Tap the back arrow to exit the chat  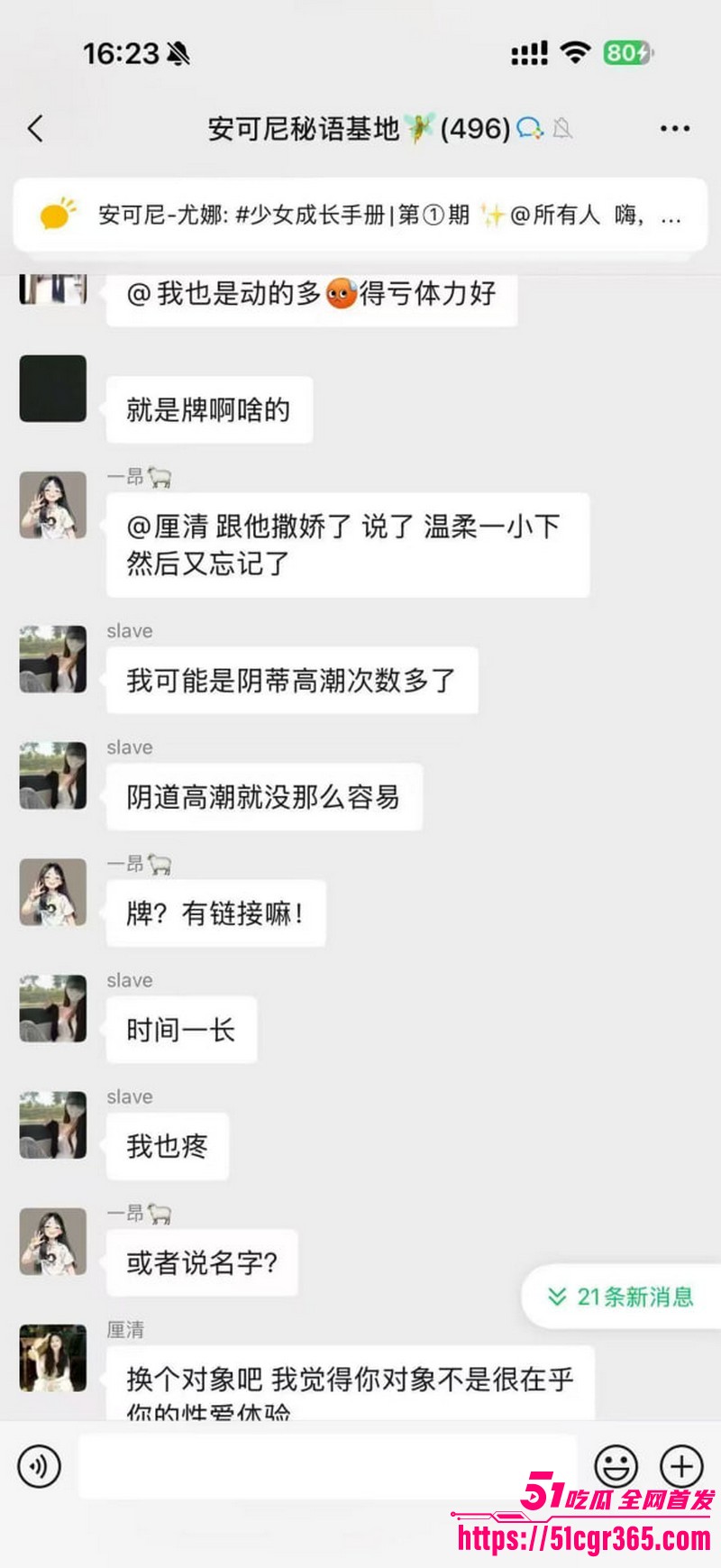coord(36,128)
